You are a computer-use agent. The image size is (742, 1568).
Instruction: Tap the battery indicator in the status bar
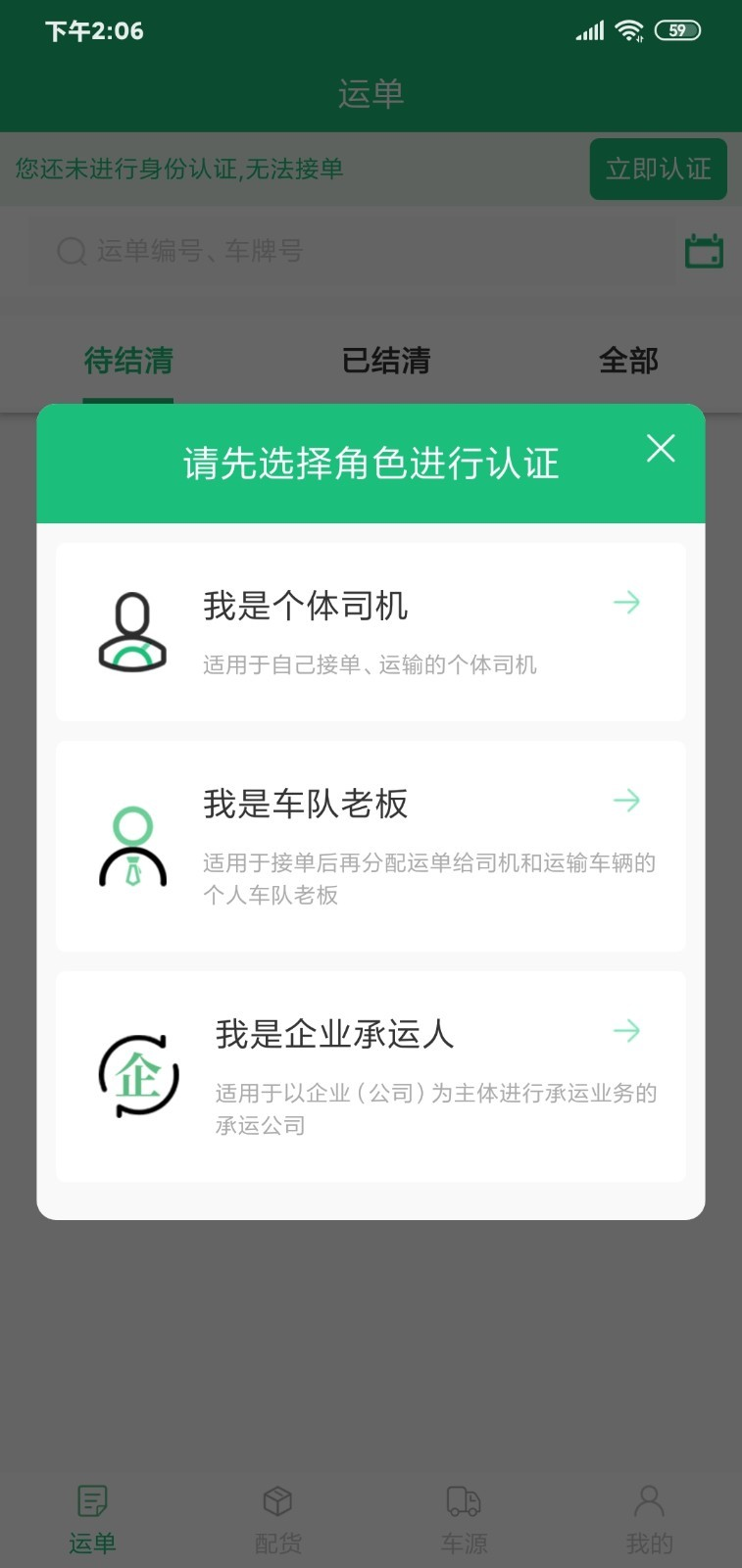click(x=676, y=30)
